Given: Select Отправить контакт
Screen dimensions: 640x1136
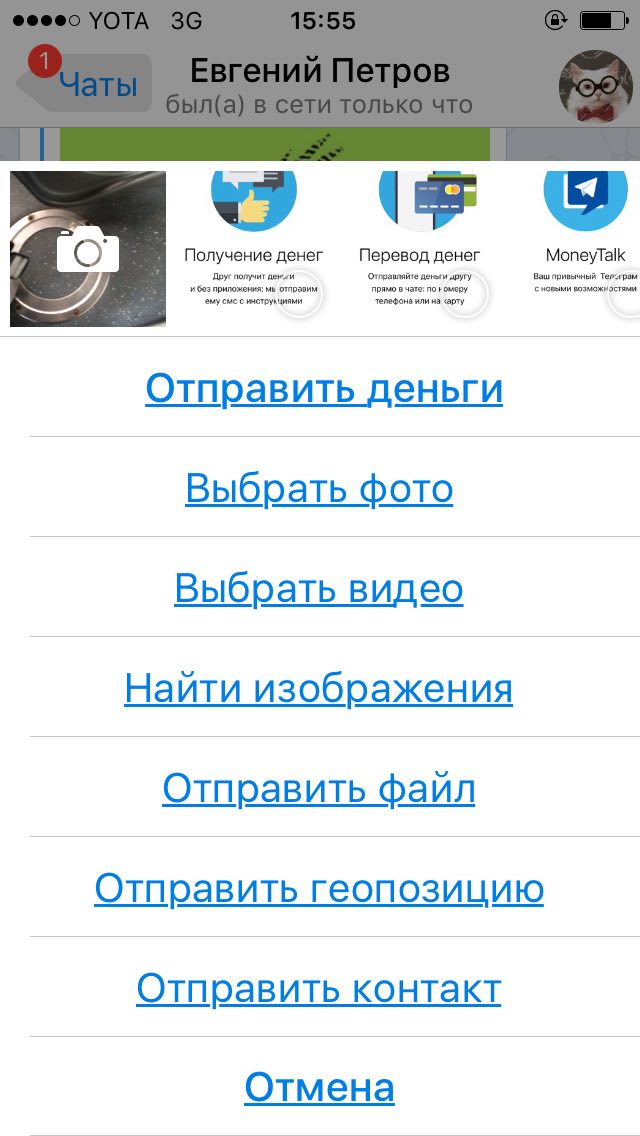Looking at the screenshot, I should click(x=319, y=988).
